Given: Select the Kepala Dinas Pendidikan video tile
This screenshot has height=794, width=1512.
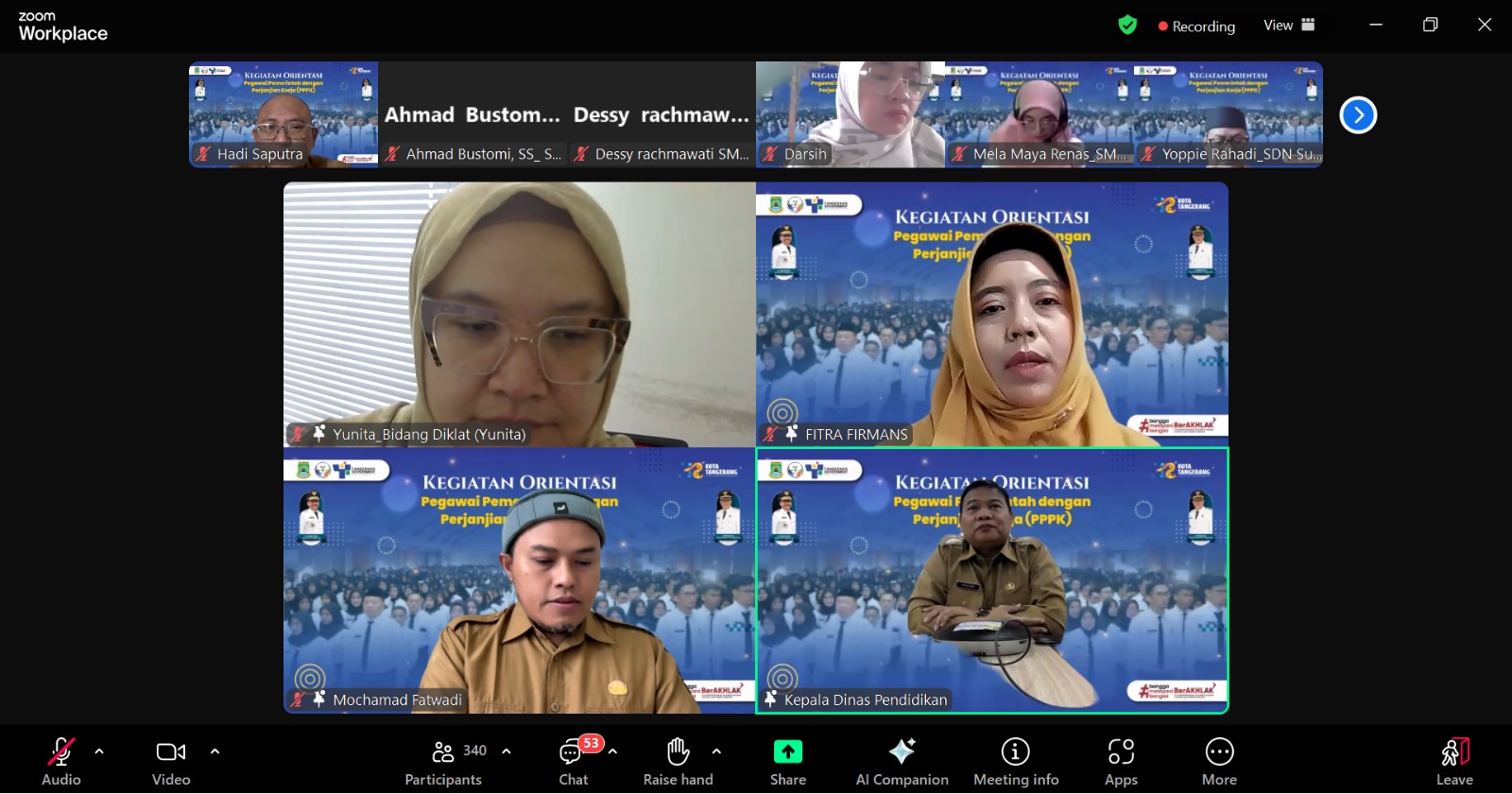Looking at the screenshot, I should [992, 580].
